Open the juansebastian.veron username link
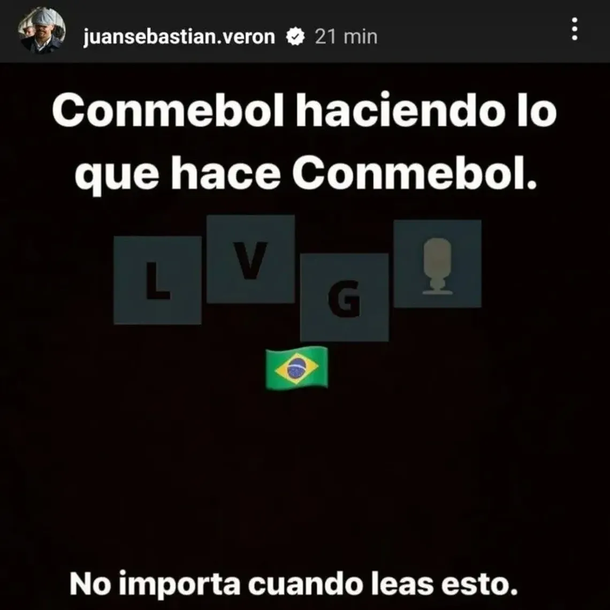Screen dimensions: 610x610 (182, 36)
